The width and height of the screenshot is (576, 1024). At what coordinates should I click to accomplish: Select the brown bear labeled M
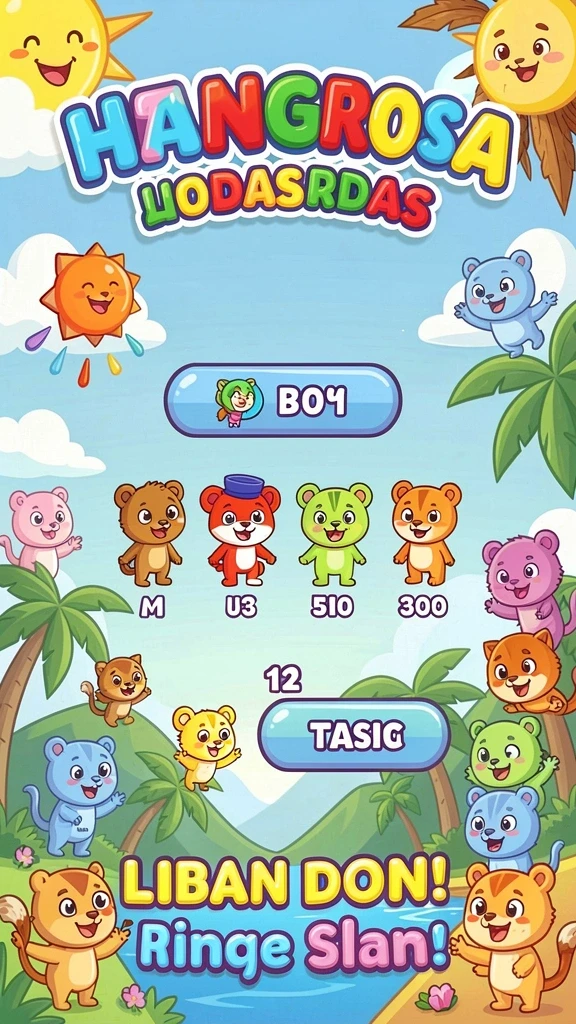click(x=150, y=534)
